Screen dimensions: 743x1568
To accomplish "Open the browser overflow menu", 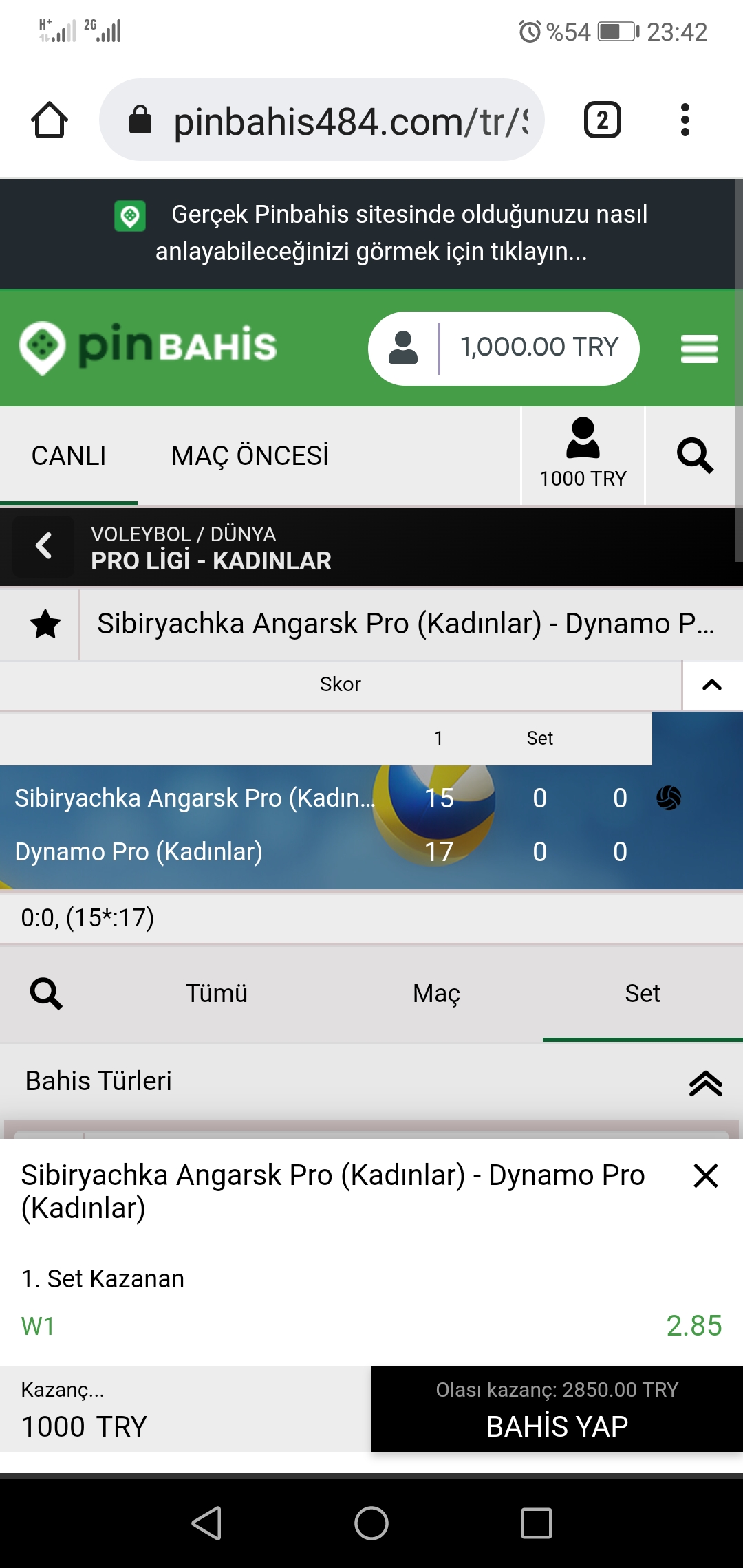I will (685, 120).
